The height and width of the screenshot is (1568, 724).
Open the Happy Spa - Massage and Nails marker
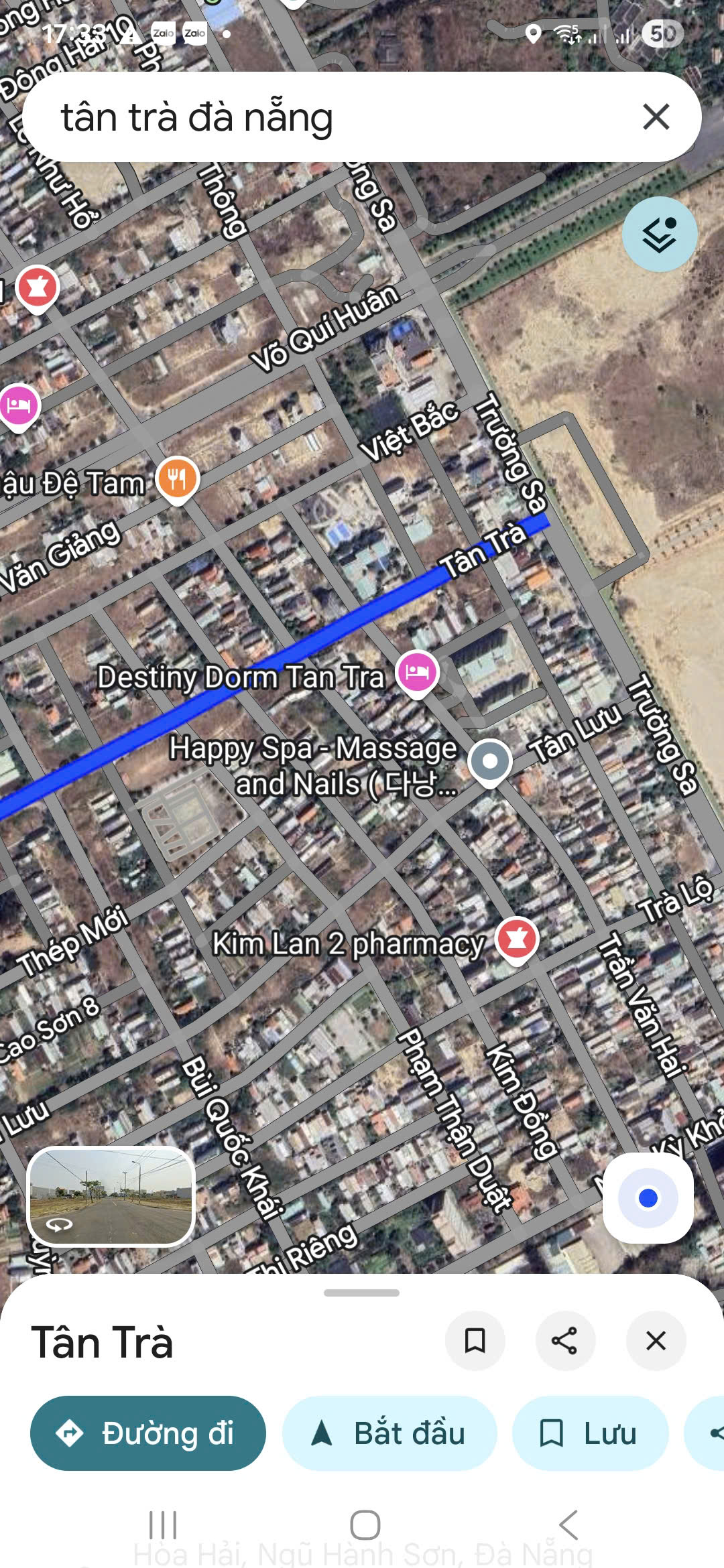click(490, 762)
